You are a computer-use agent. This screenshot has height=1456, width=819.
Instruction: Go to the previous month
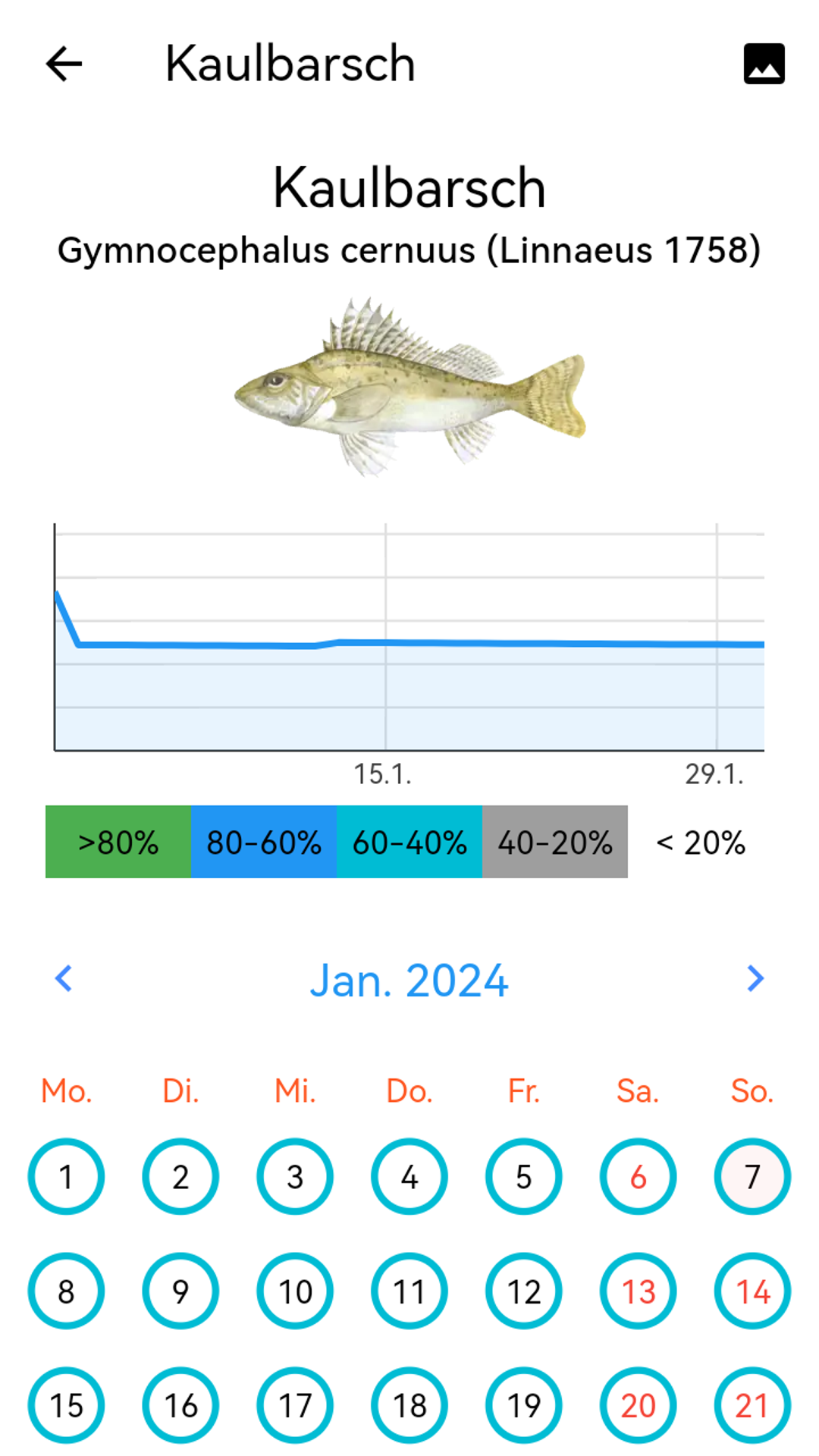64,978
